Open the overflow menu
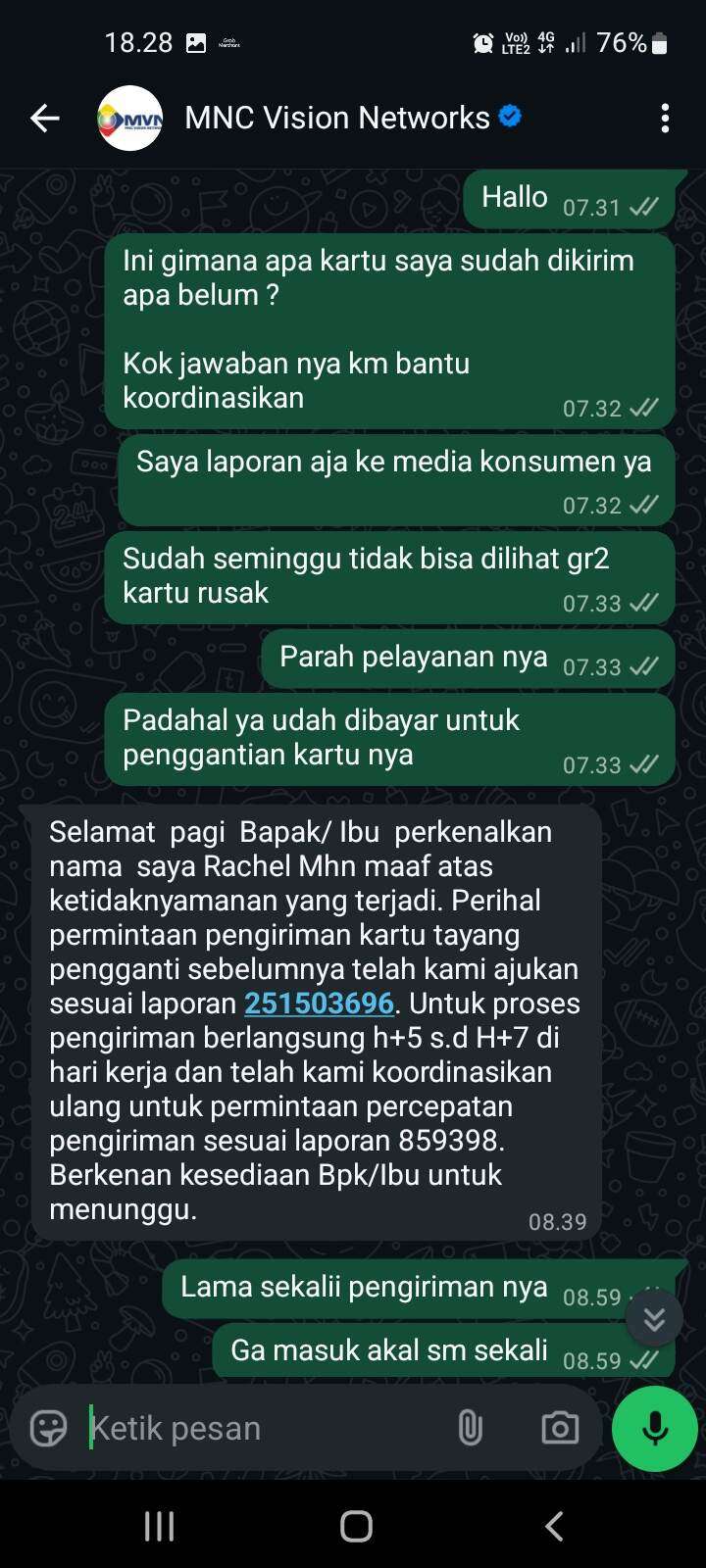706x1568 pixels. pos(665,119)
